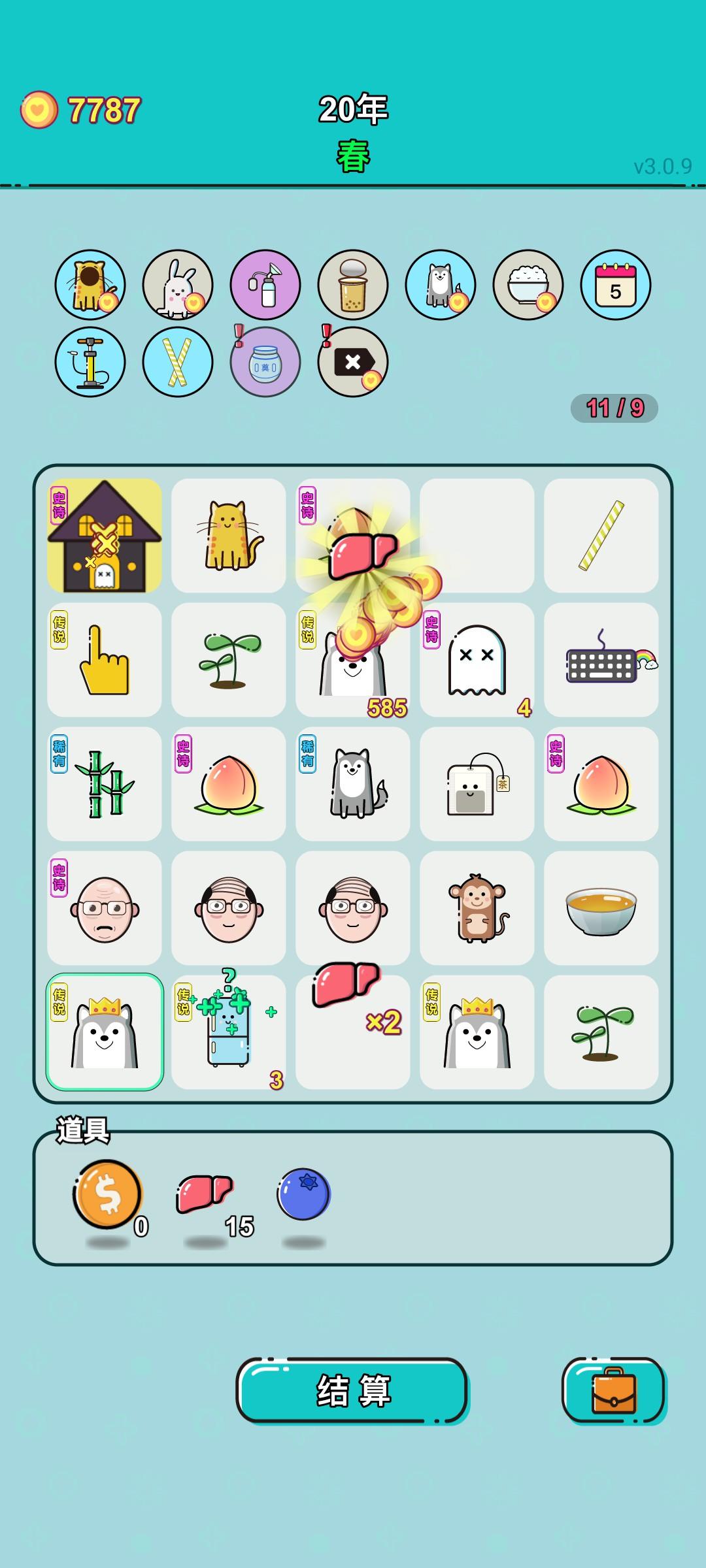Open the calendar icon showing 5
Screen dimensions: 706x1568
coord(615,285)
